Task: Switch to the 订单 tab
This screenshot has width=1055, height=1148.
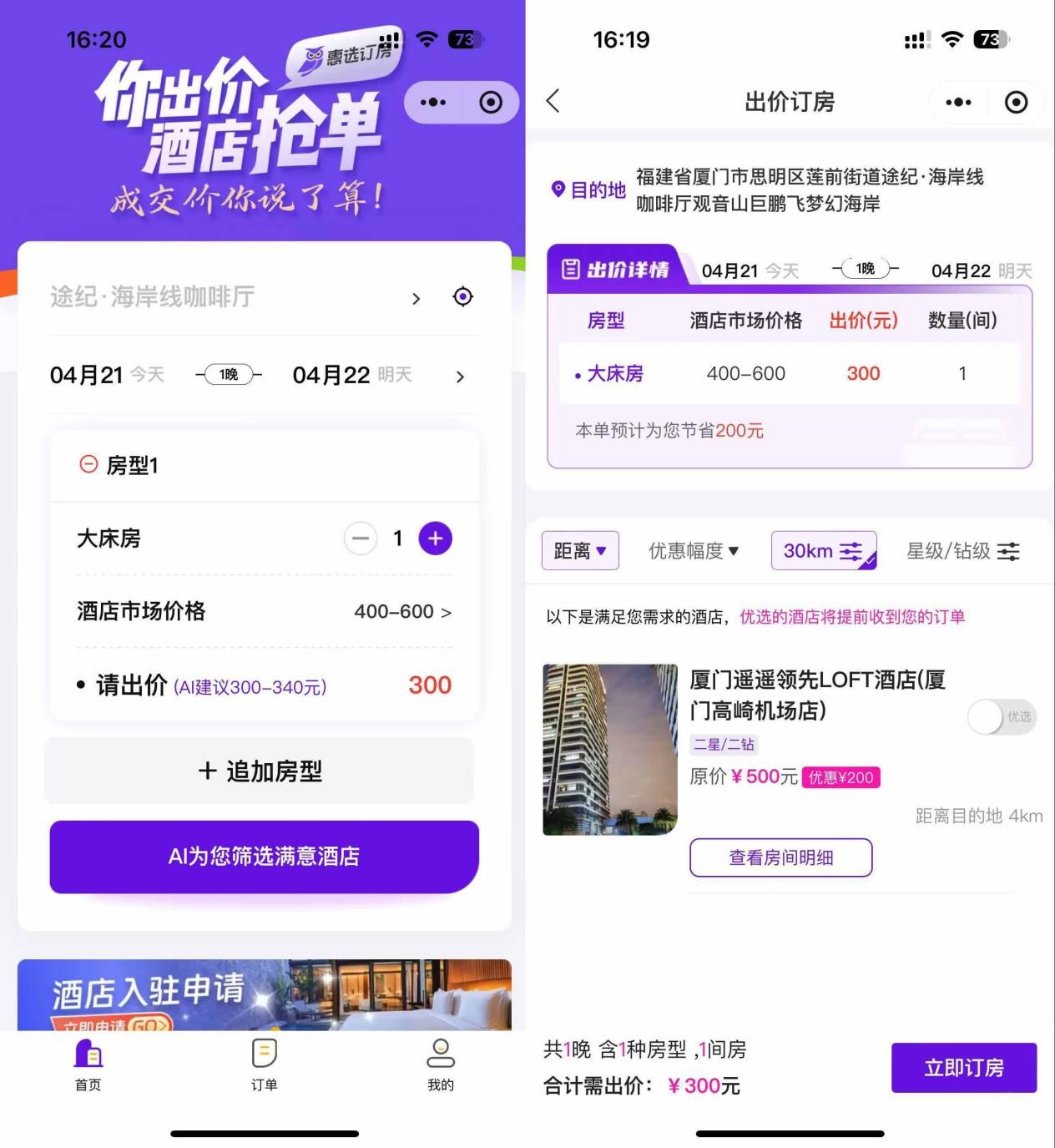Action: pos(264,1064)
